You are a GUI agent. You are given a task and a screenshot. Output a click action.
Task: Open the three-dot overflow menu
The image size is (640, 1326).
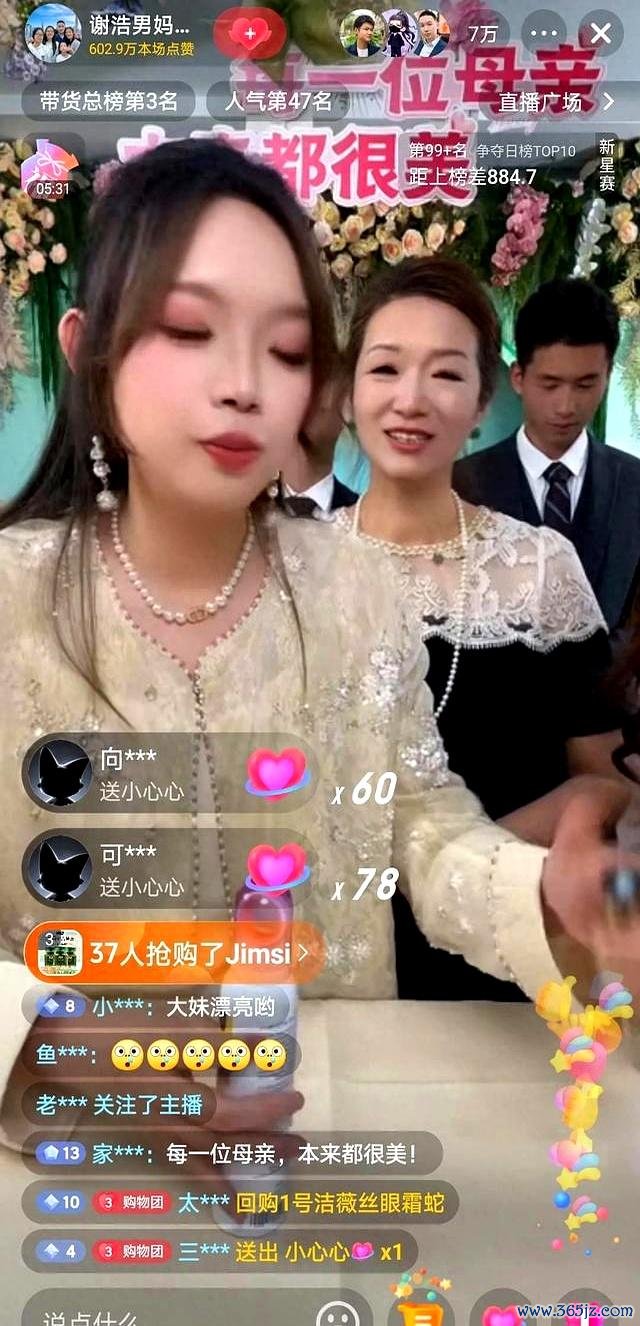544,33
